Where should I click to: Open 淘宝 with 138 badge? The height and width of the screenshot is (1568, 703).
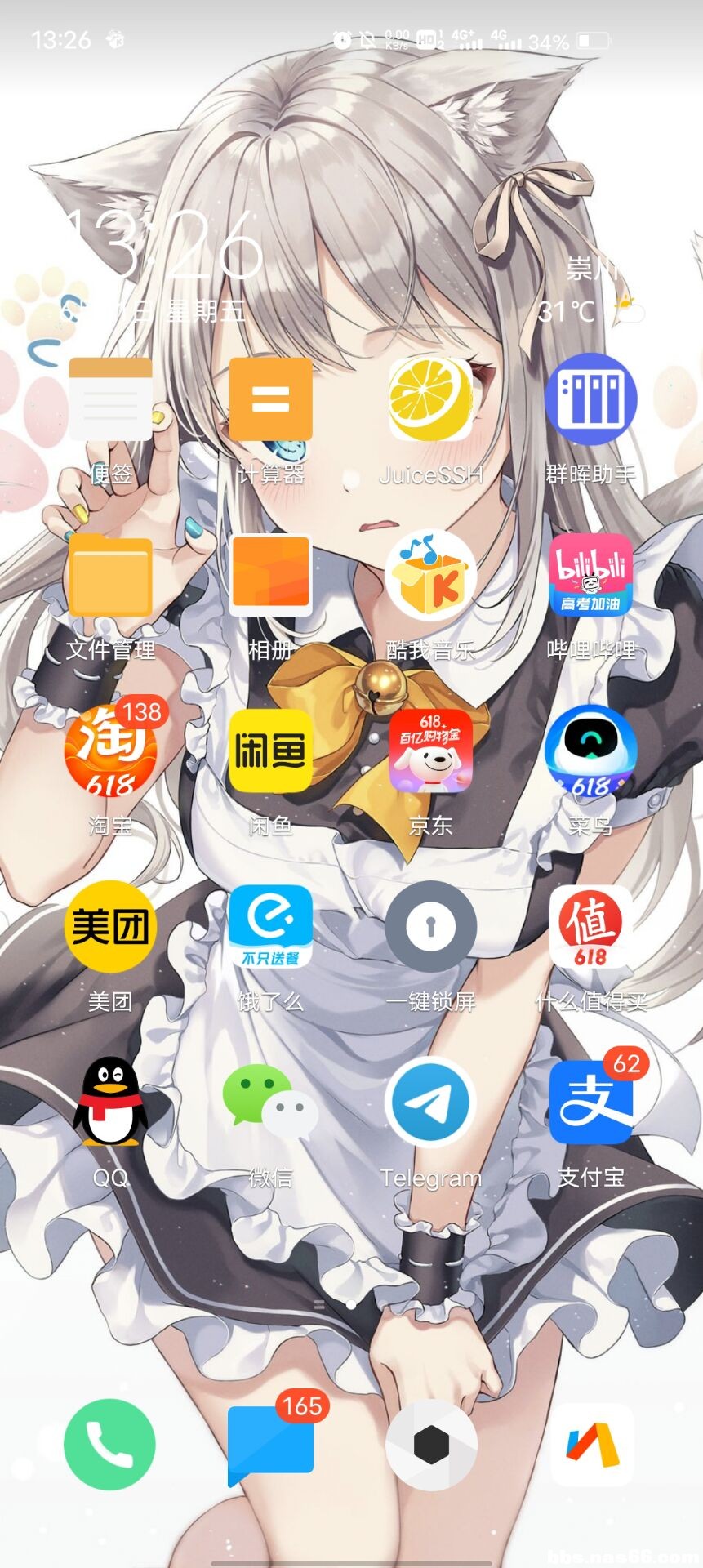click(x=110, y=751)
